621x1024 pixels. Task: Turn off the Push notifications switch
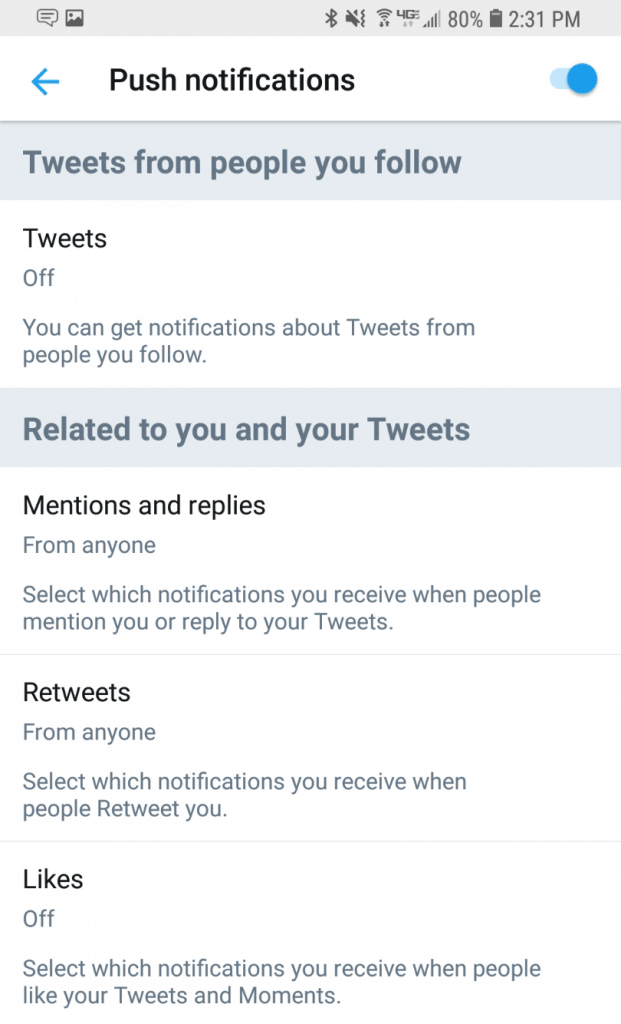pyautogui.click(x=573, y=80)
